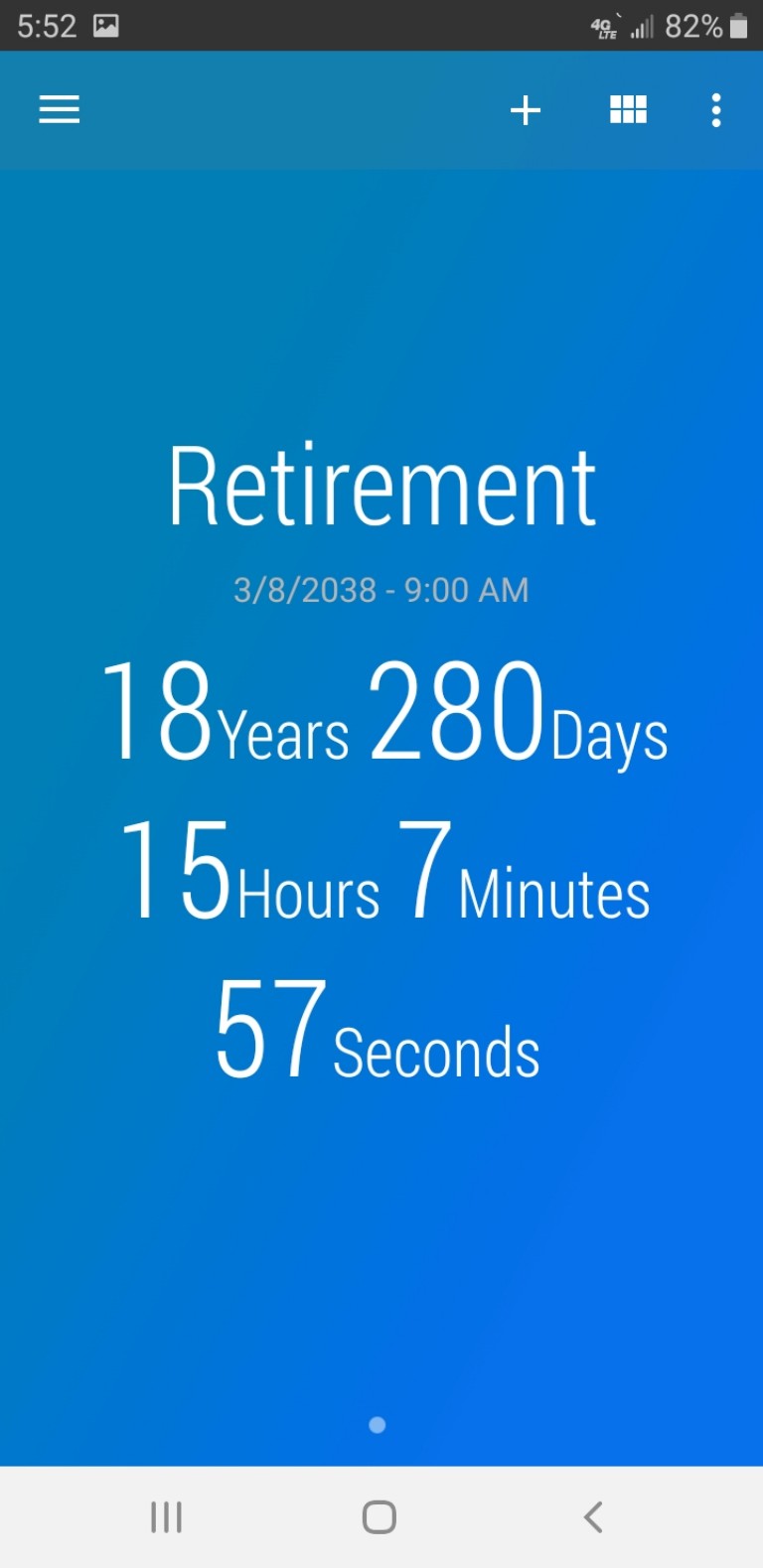Viewport: 763px width, 1568px height.
Task: Add a new countdown with plus icon
Action: click(x=526, y=109)
